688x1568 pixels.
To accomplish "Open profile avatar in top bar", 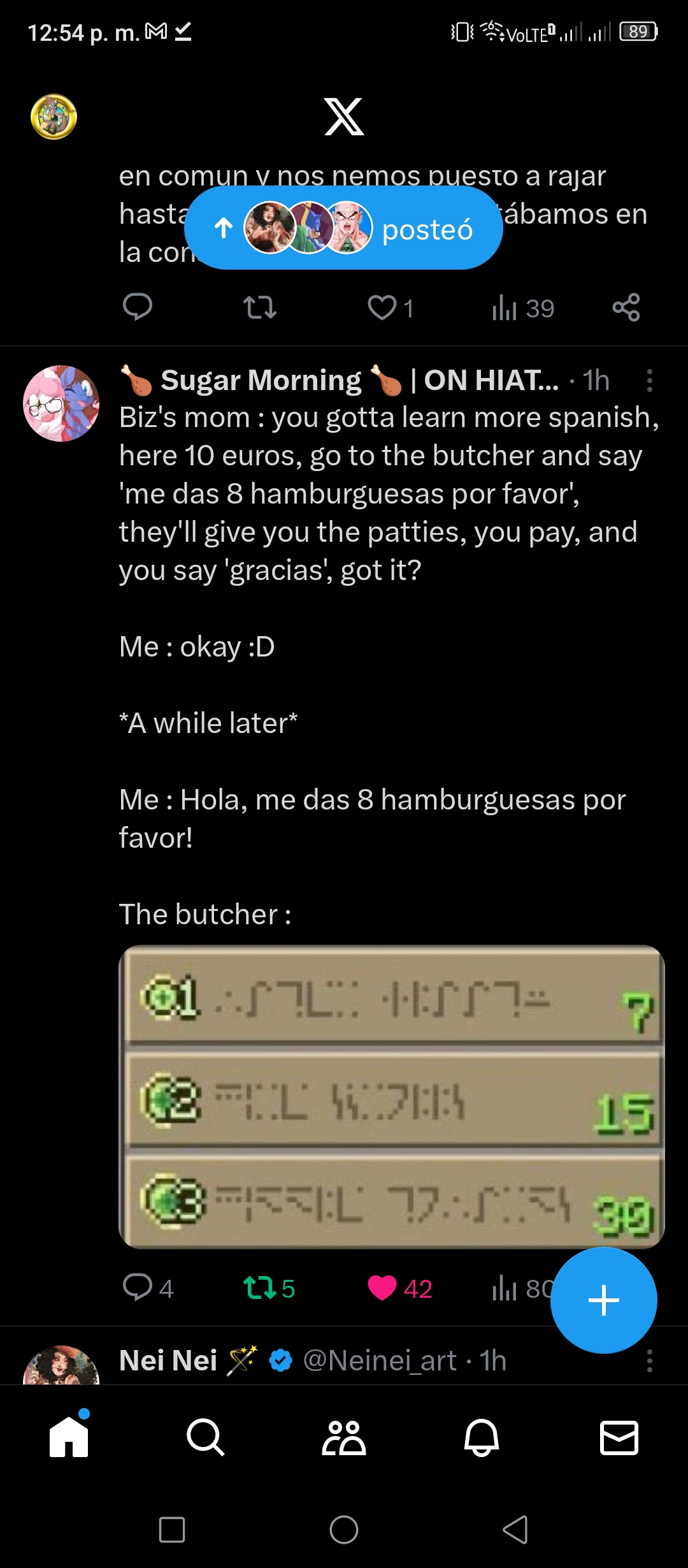I will (54, 117).
